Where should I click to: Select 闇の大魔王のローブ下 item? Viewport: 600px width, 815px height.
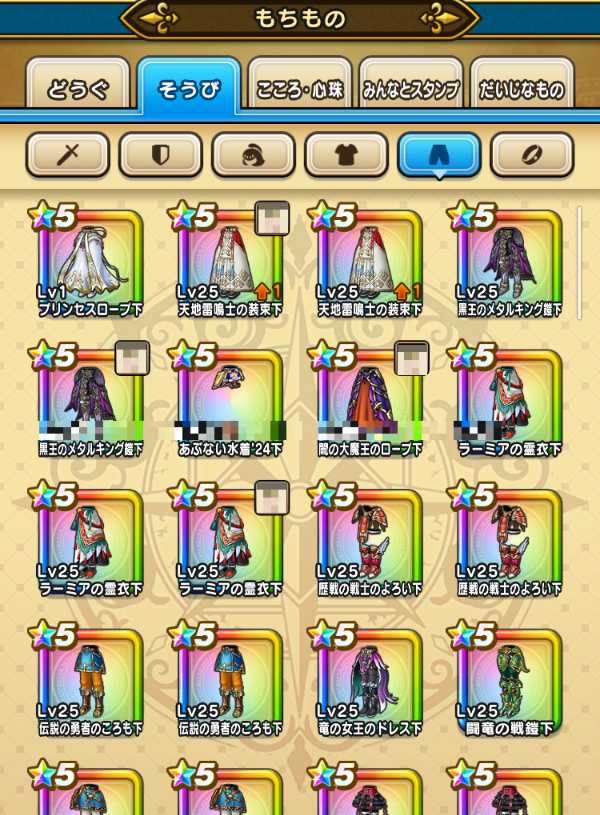pyautogui.click(x=370, y=400)
